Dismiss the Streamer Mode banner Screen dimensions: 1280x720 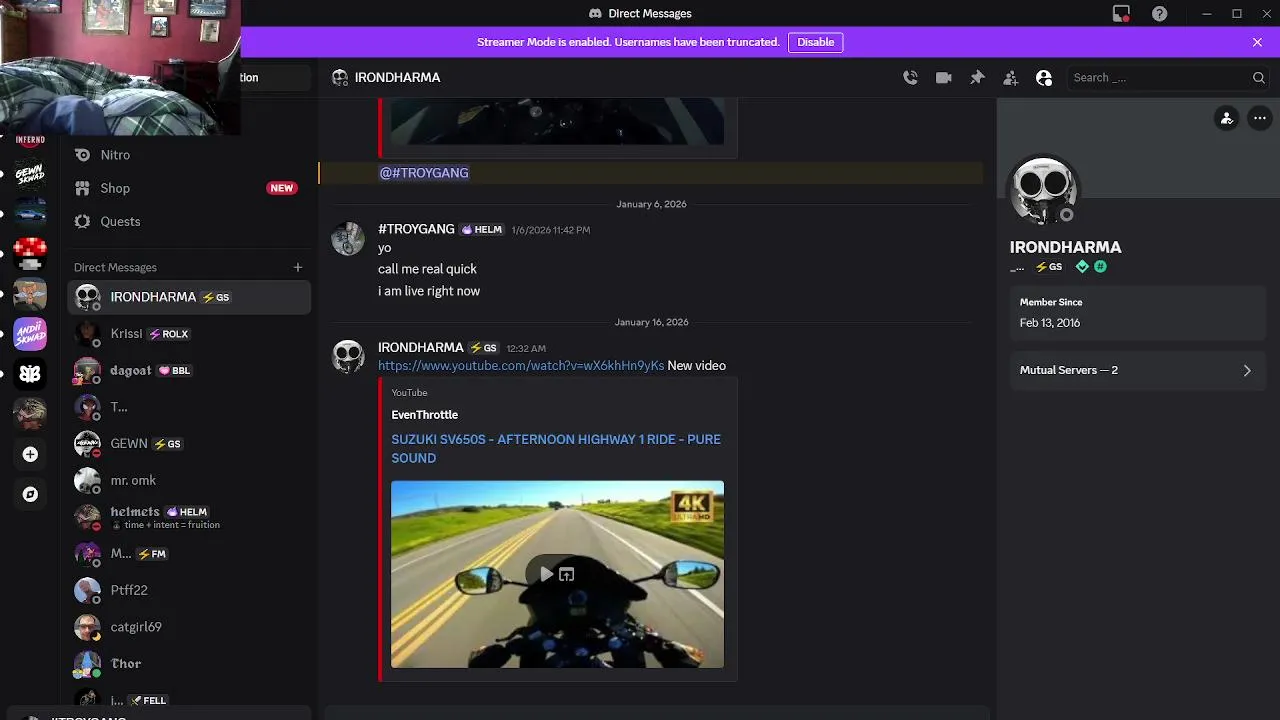tap(1257, 42)
